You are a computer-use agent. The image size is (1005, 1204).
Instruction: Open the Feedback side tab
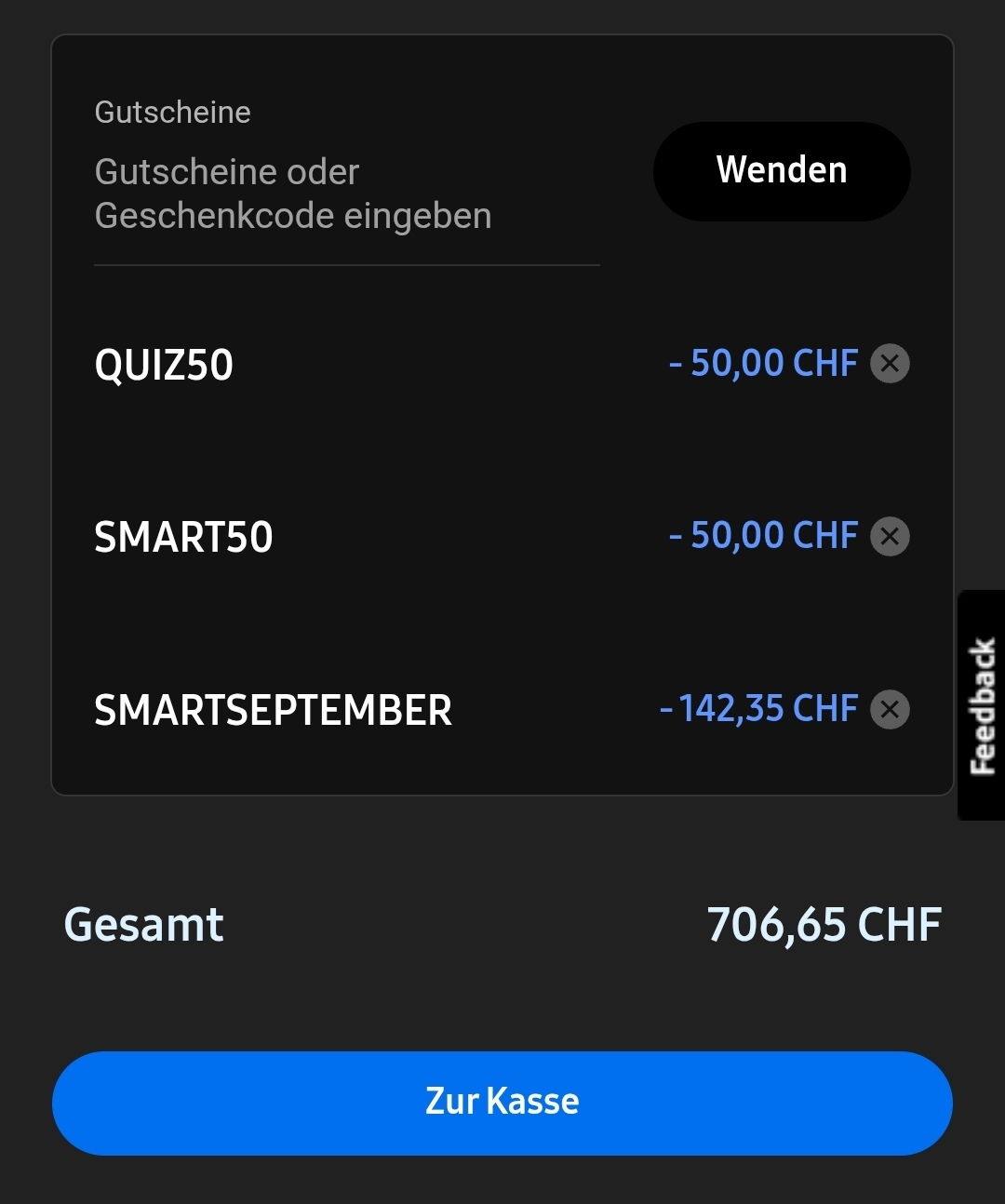(982, 704)
